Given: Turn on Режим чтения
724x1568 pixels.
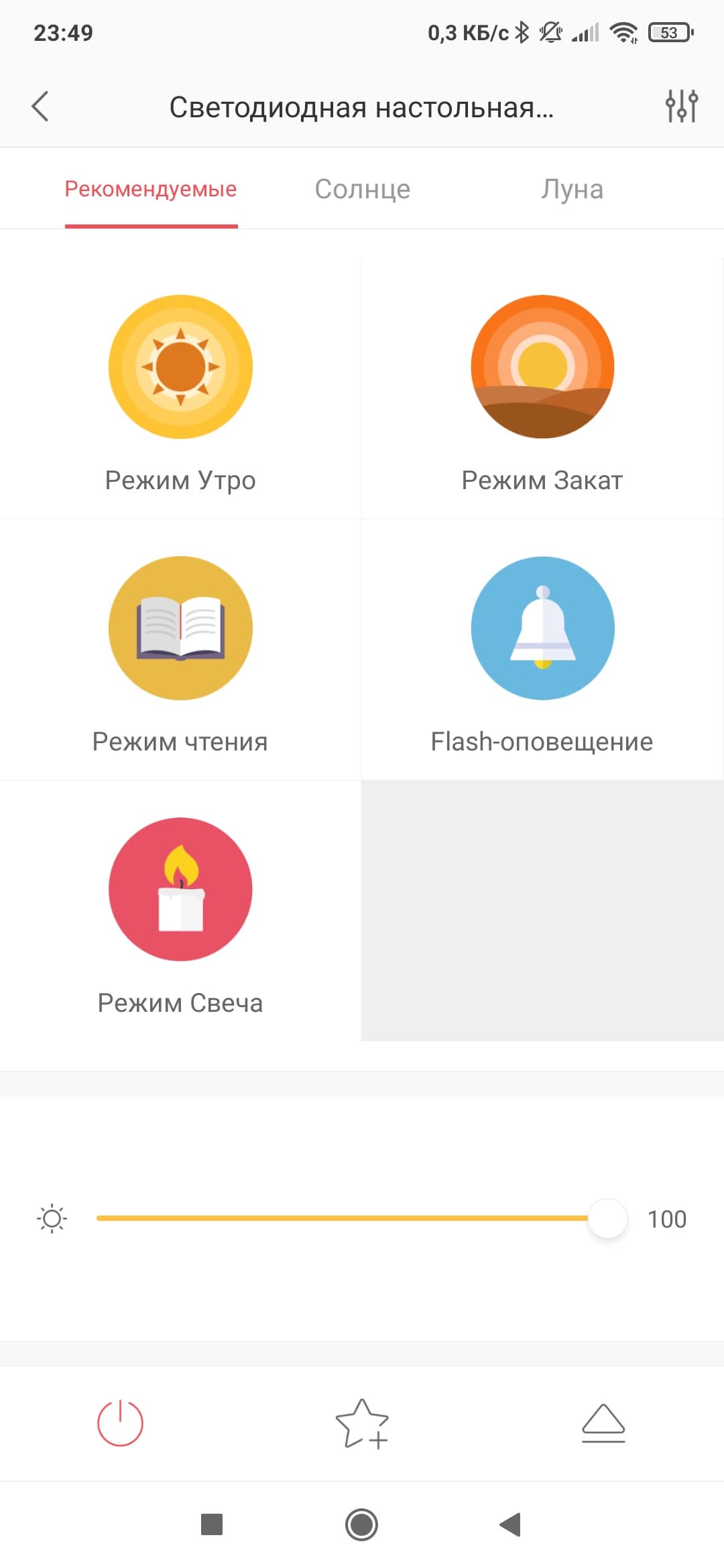Looking at the screenshot, I should (180, 629).
